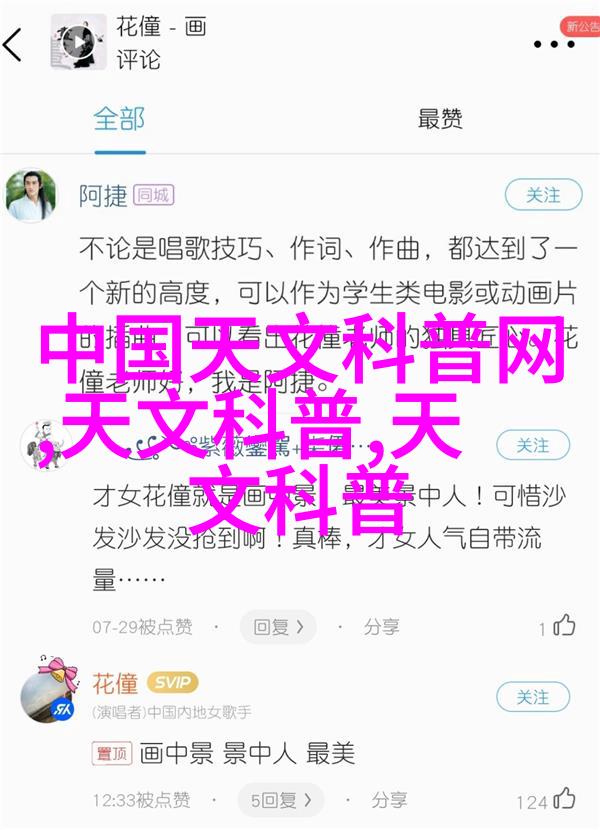Image resolution: width=600 pixels, height=830 pixels.
Task: Switch to the 最赞 tab
Action: point(440,120)
